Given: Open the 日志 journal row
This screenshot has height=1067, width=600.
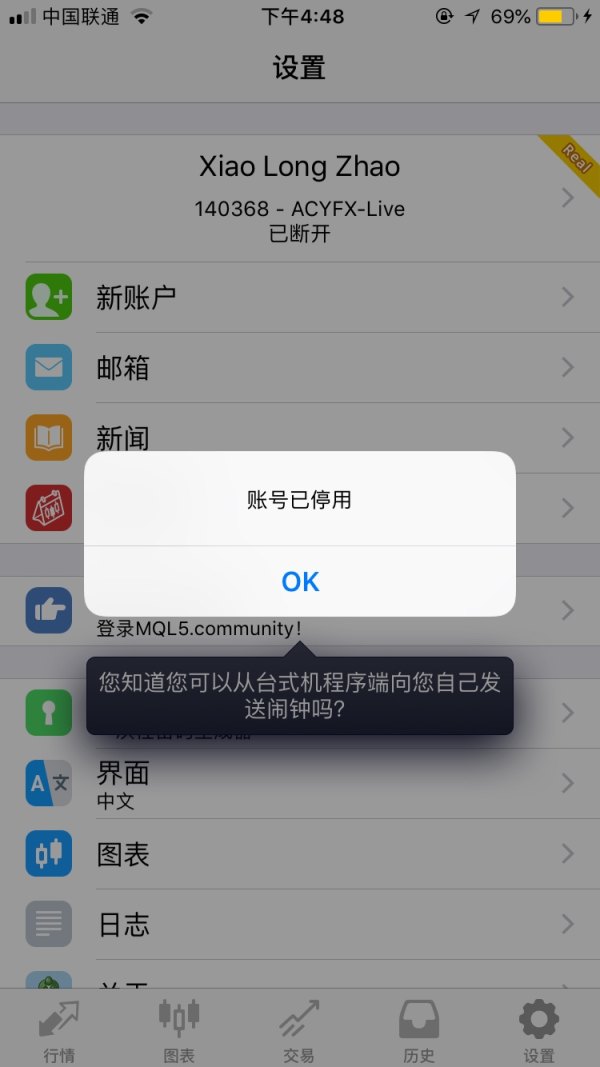Looking at the screenshot, I should point(300,923).
